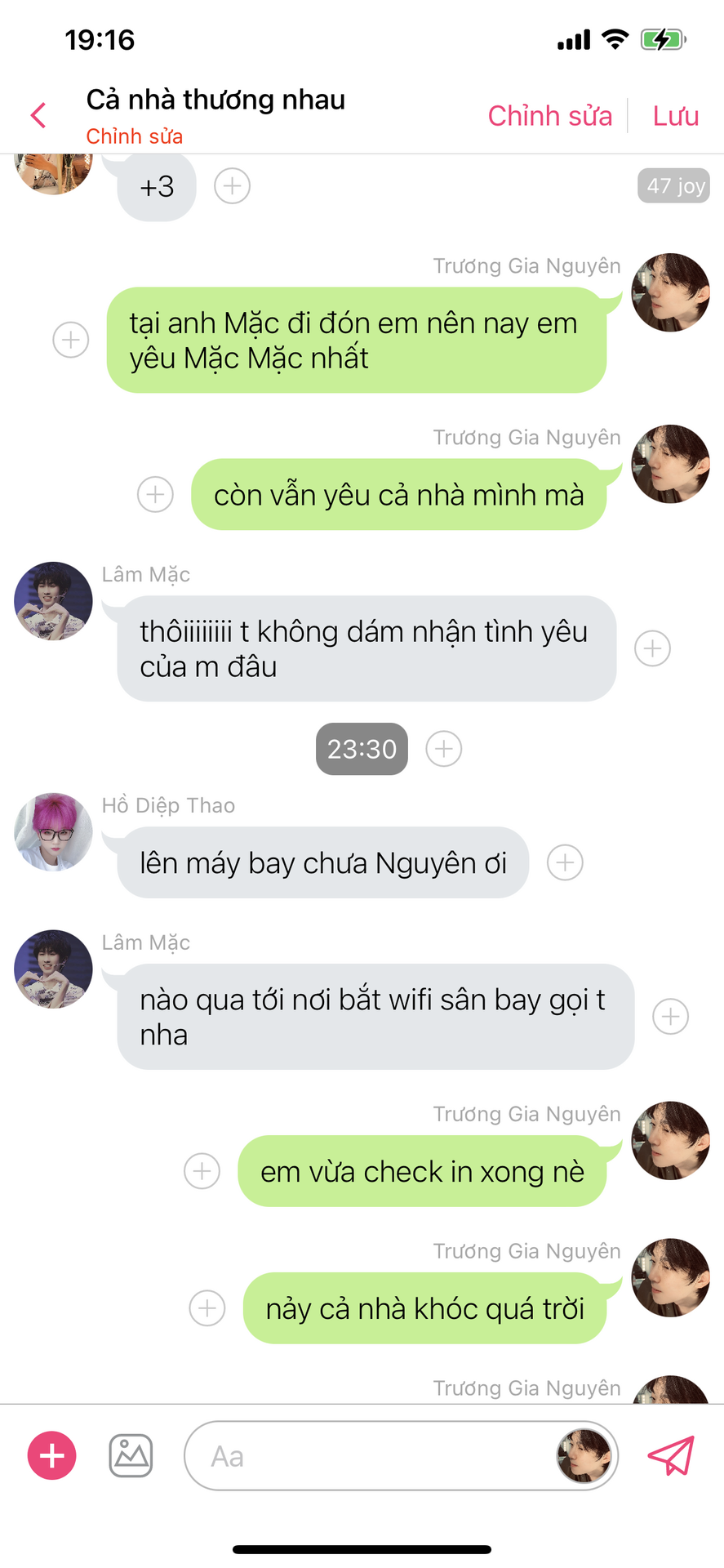Tap Chỉnh sửa button in top bar
Screen dimensions: 724x1568
click(549, 116)
